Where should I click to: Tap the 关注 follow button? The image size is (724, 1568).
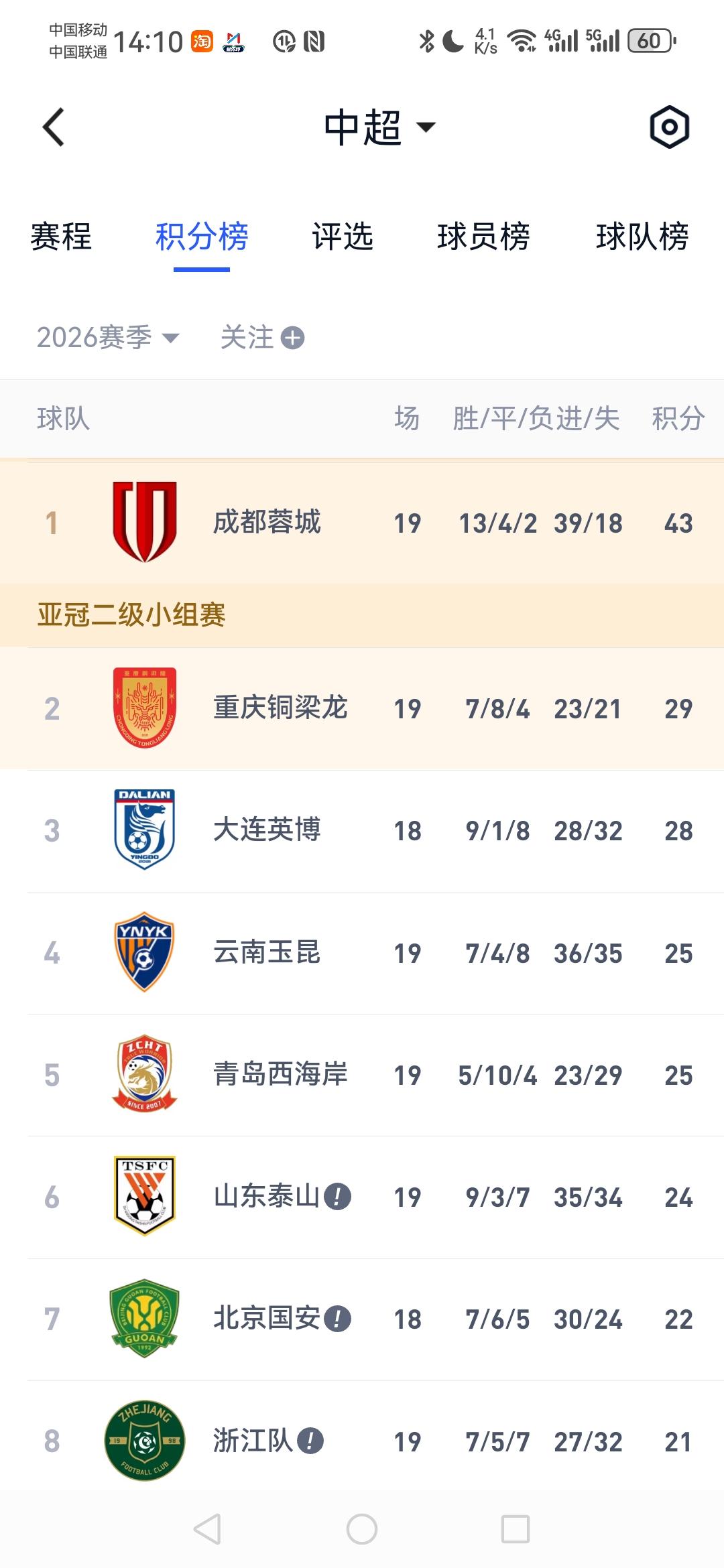(262, 337)
